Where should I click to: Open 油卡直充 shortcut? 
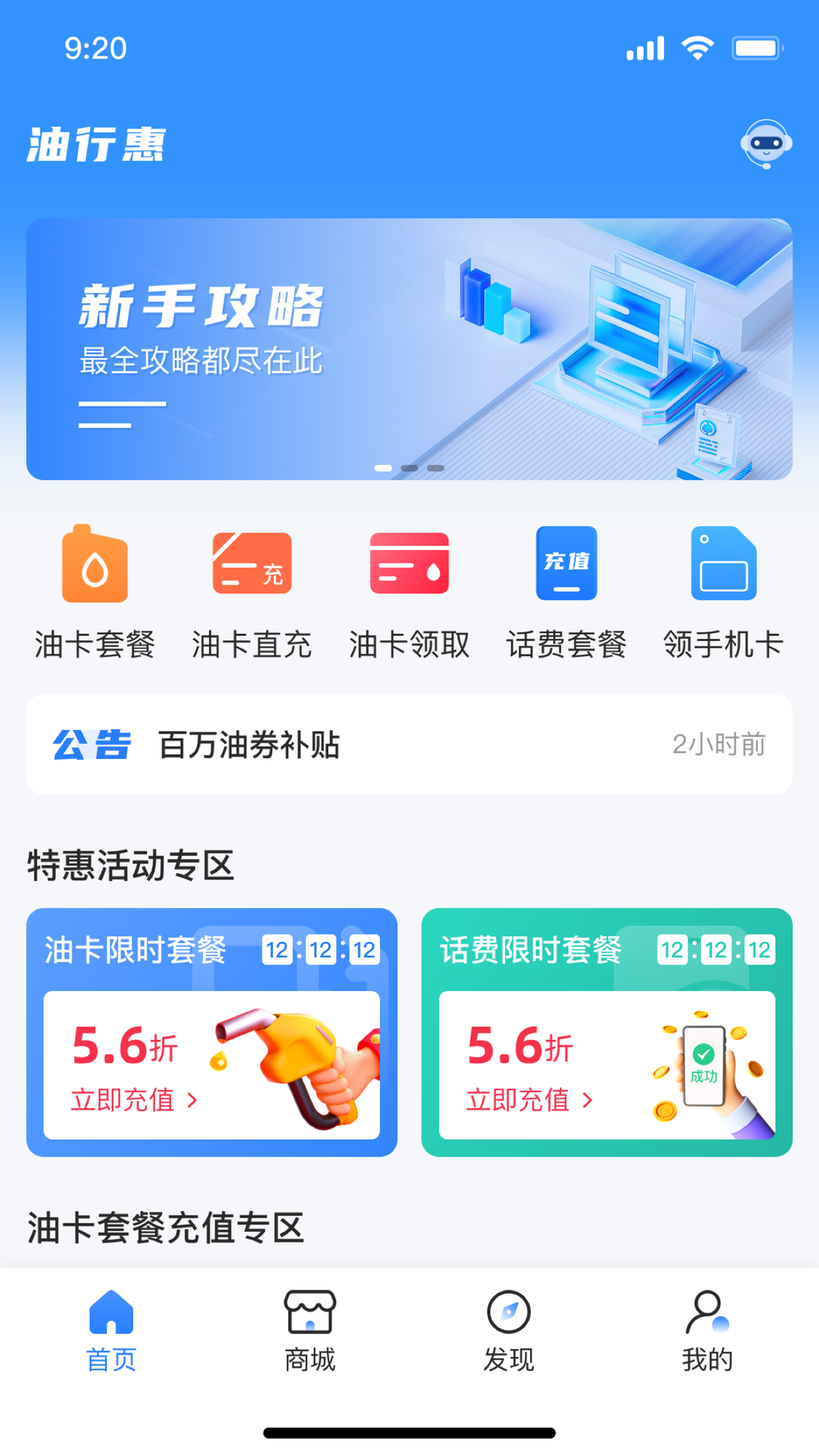(252, 590)
